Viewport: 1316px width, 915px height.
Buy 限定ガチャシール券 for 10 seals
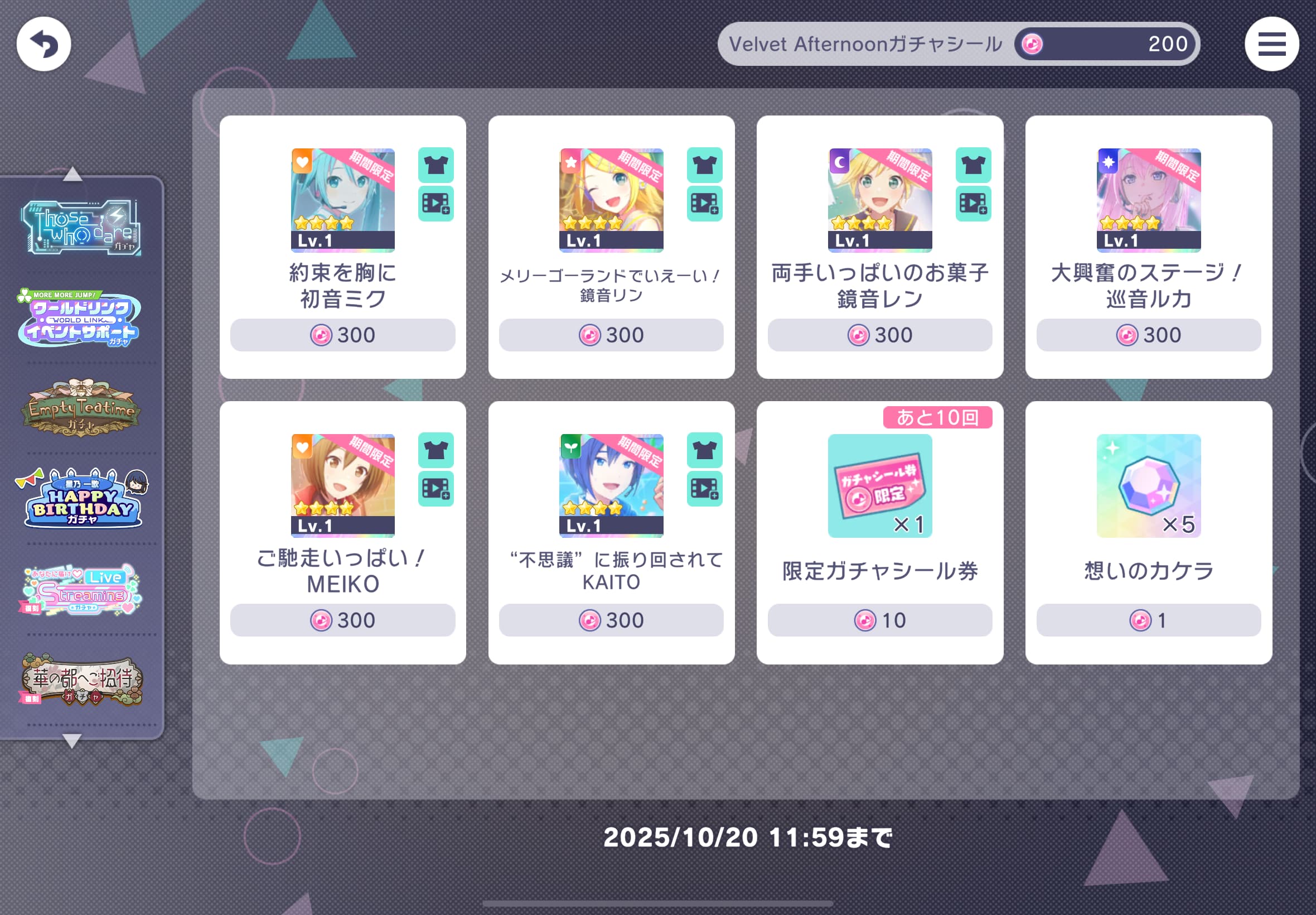tap(879, 620)
